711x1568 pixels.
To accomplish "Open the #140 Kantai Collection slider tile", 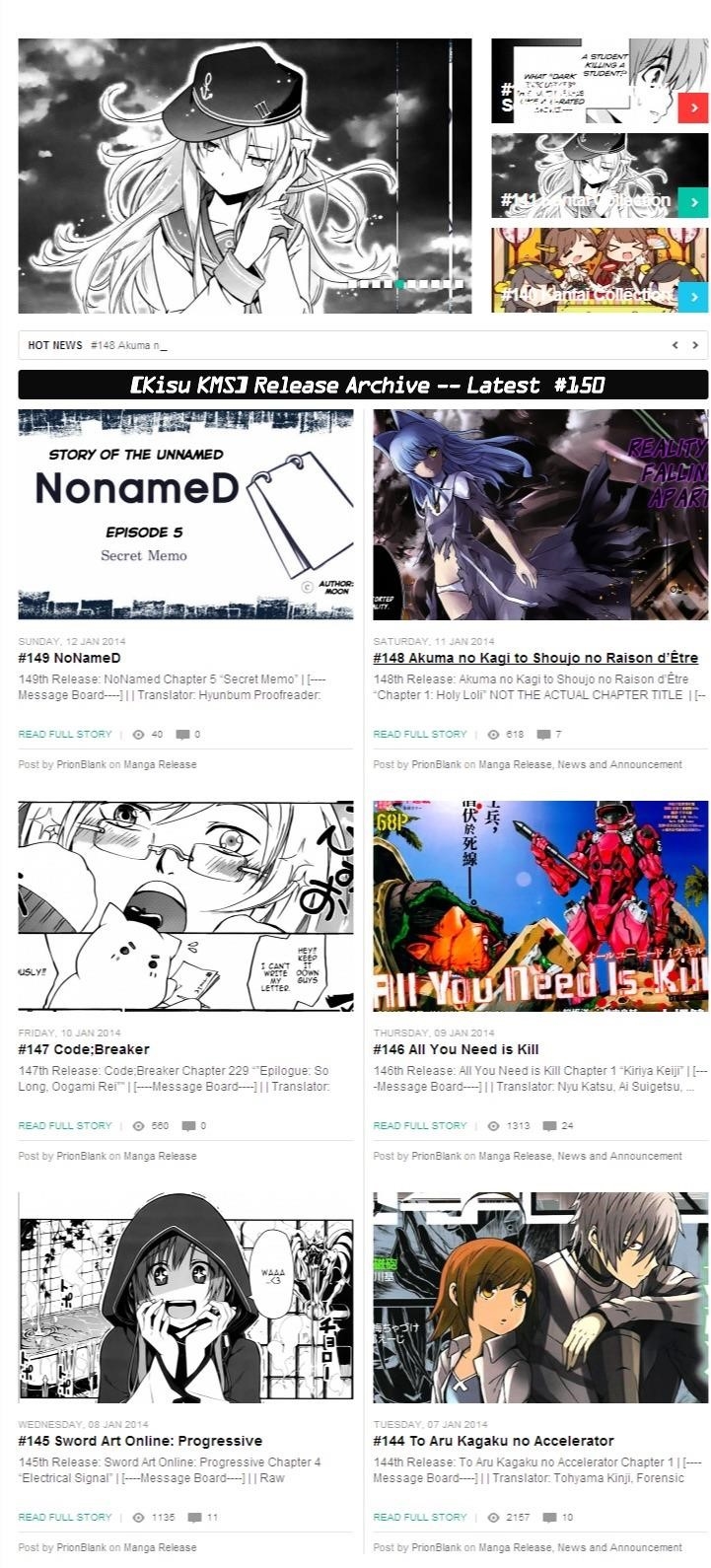I will click(585, 294).
